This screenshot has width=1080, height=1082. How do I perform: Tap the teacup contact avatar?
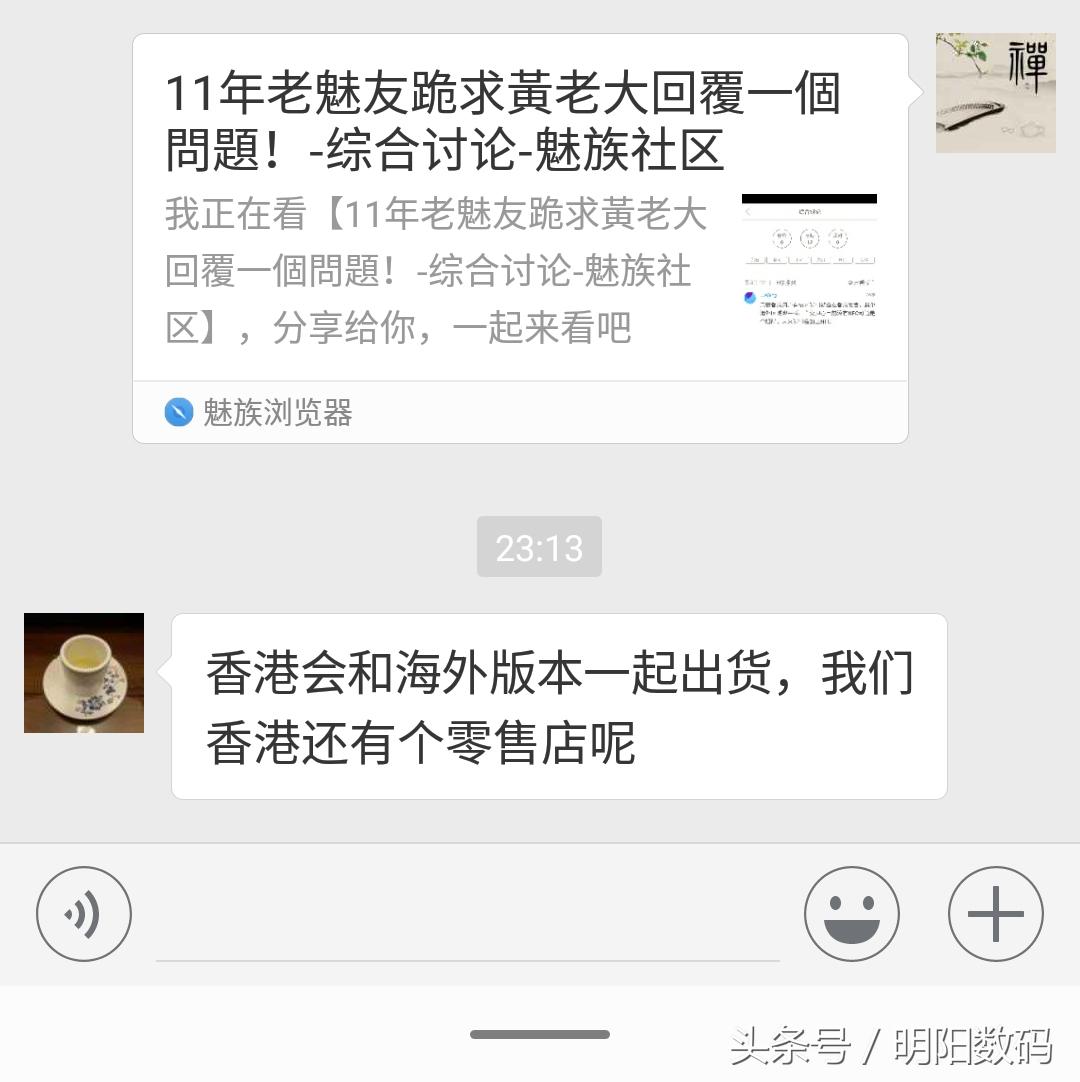pos(83,672)
